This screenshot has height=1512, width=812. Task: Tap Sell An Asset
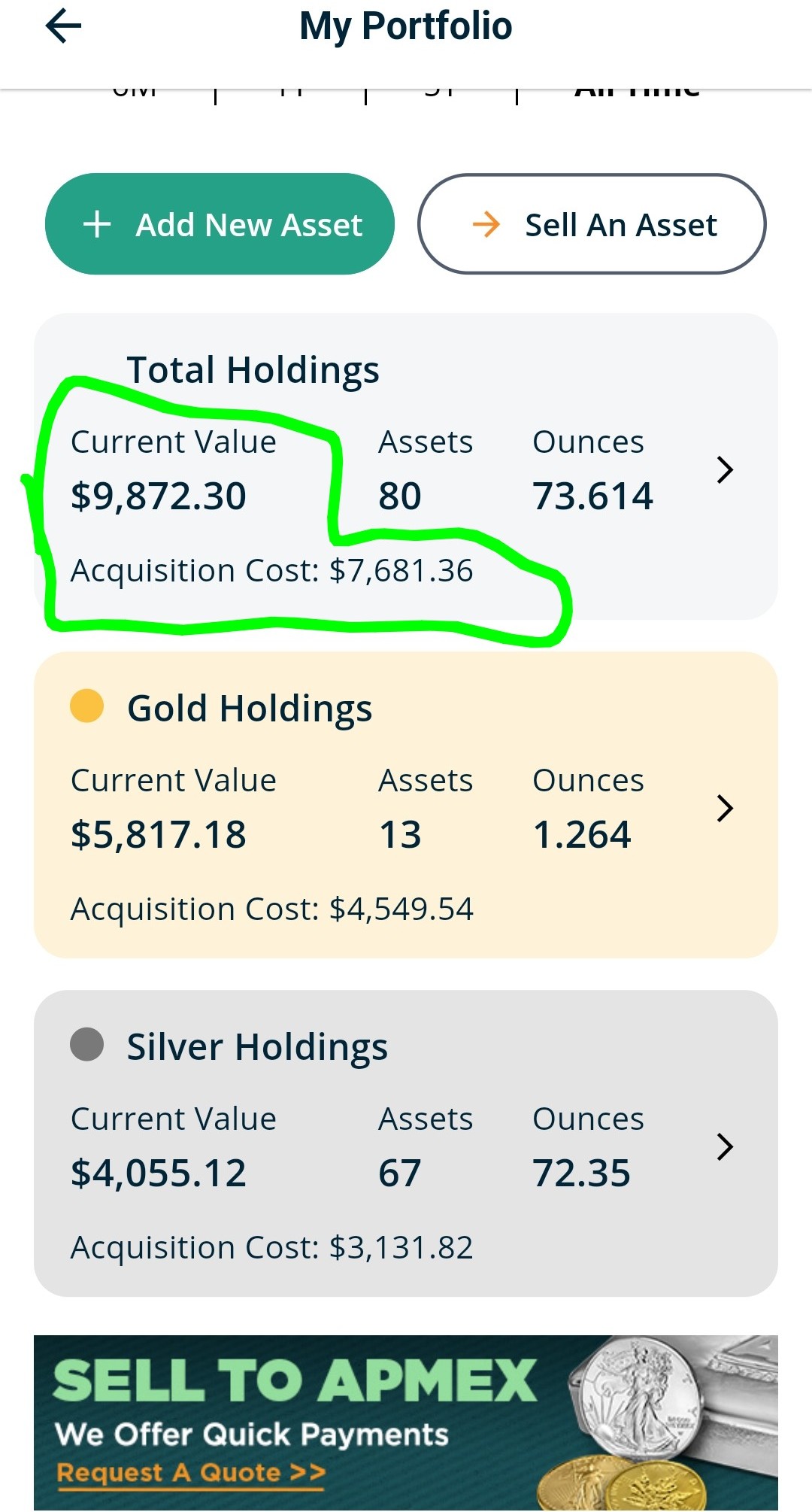coord(592,224)
